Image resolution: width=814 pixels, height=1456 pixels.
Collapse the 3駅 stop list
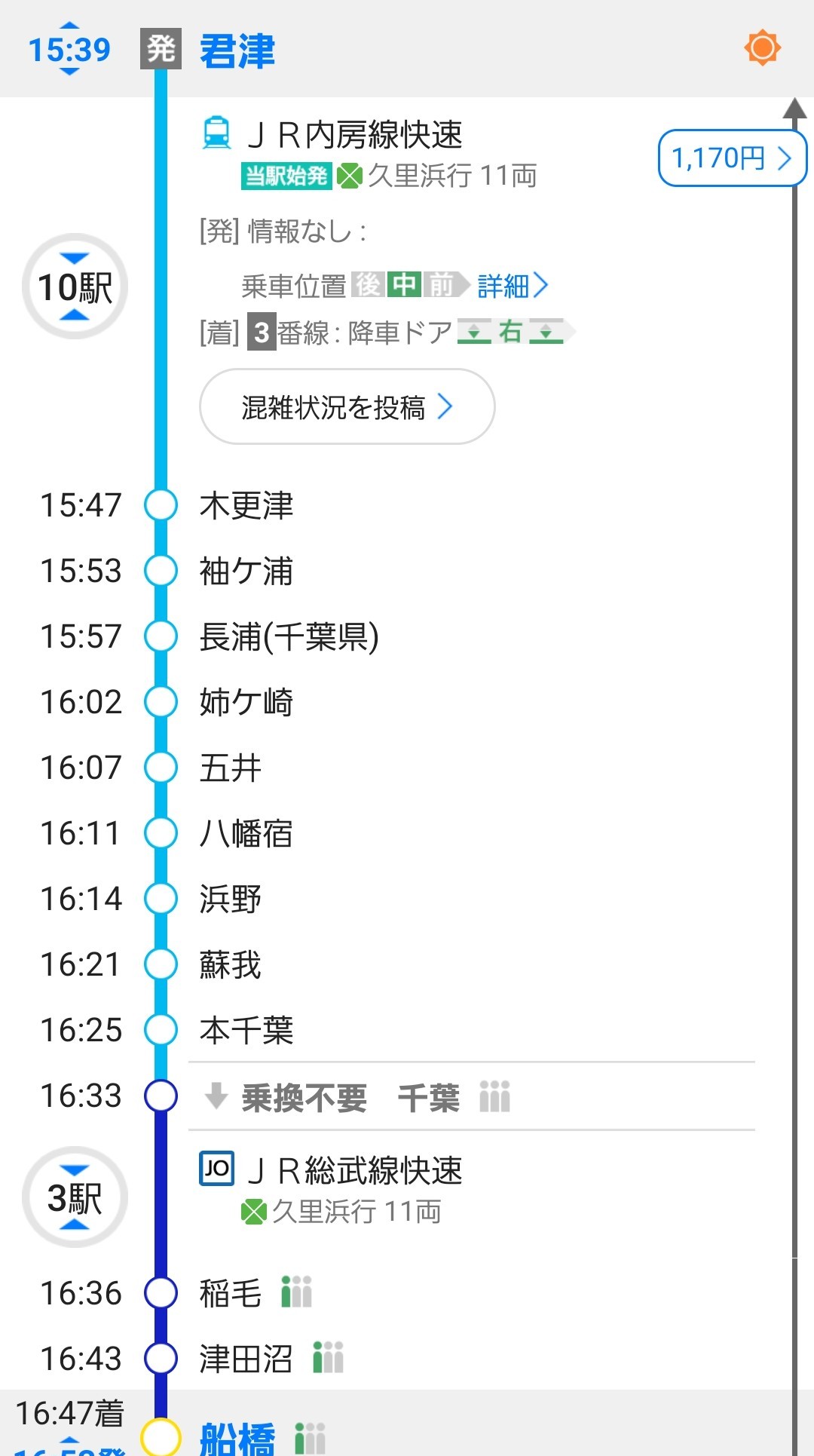[75, 1197]
